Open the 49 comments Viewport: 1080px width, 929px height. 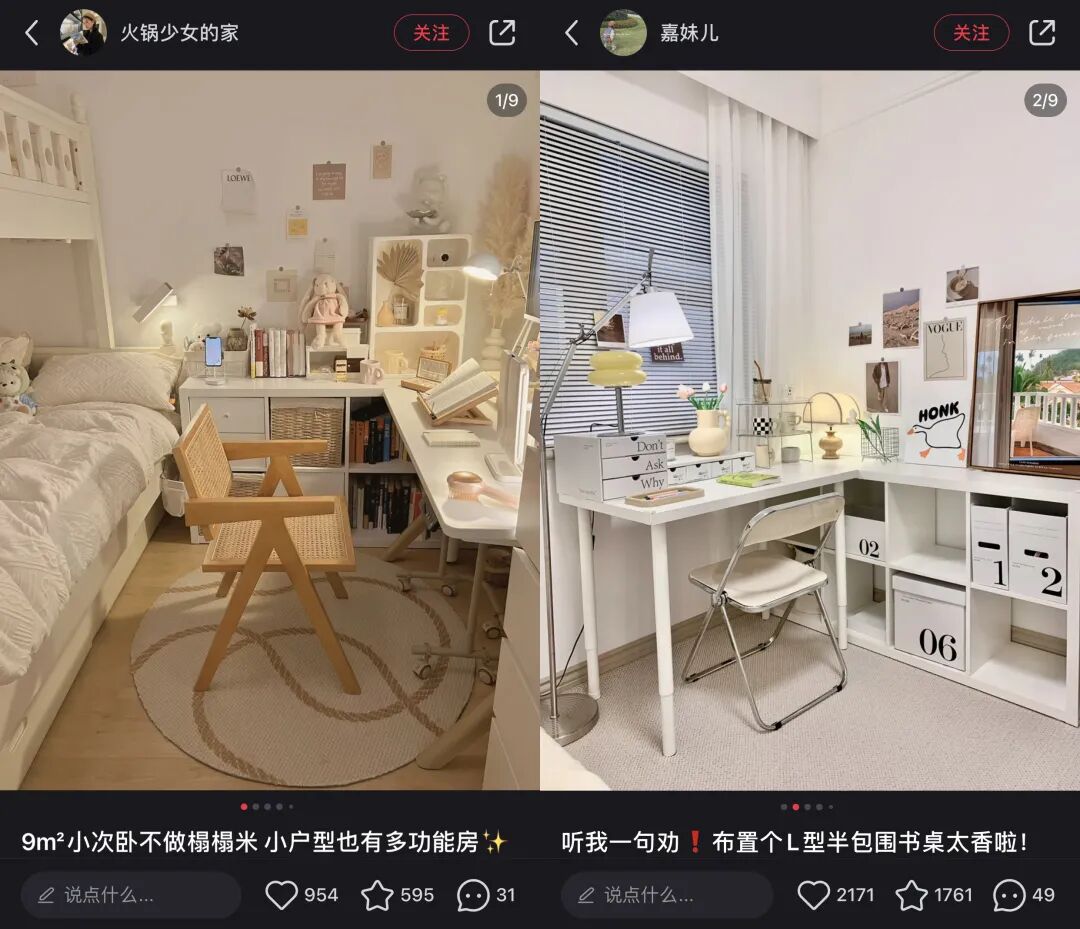1009,895
